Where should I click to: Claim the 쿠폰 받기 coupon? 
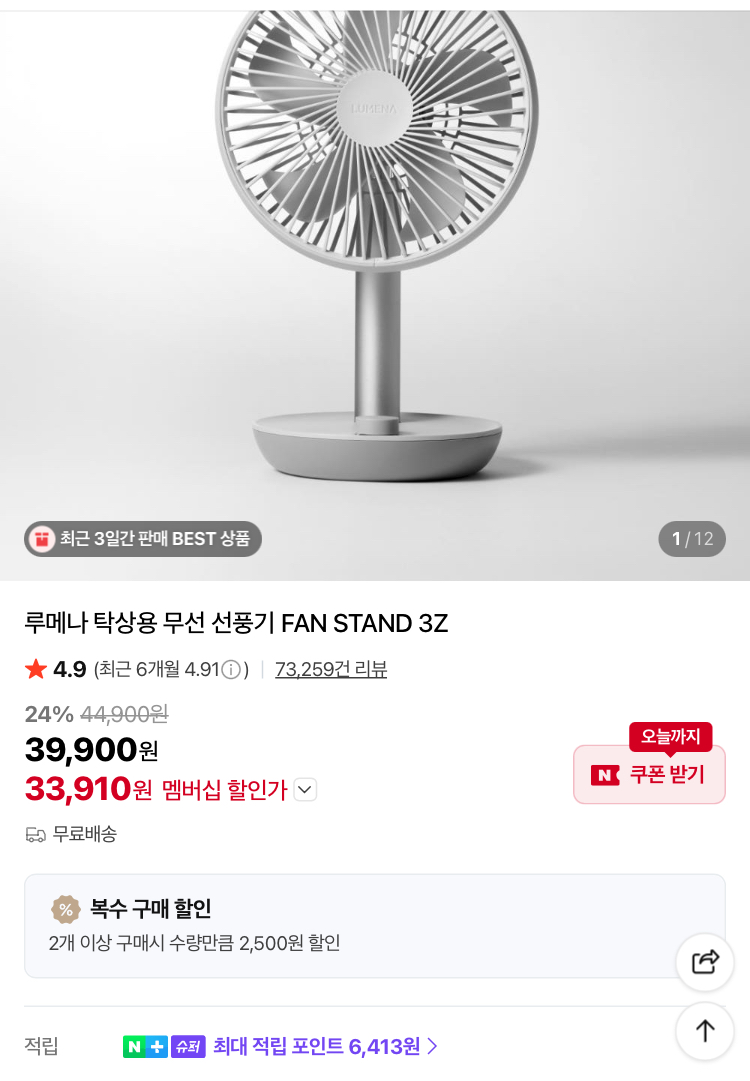pyautogui.click(x=648, y=775)
